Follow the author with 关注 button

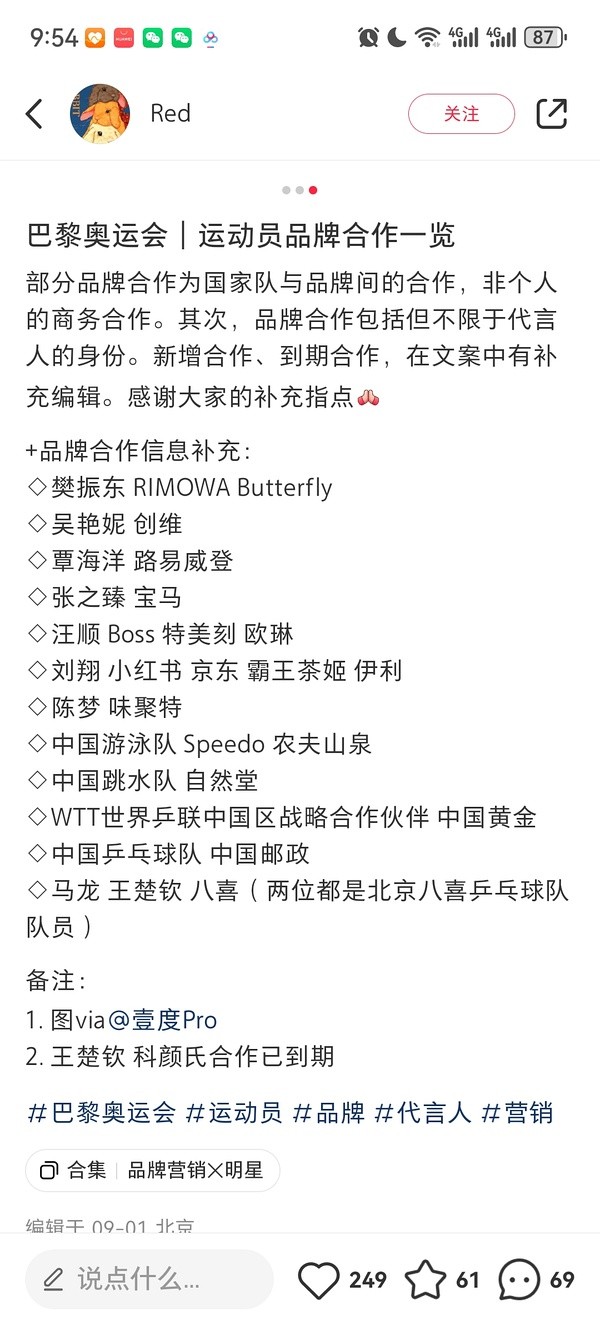[x=461, y=114]
